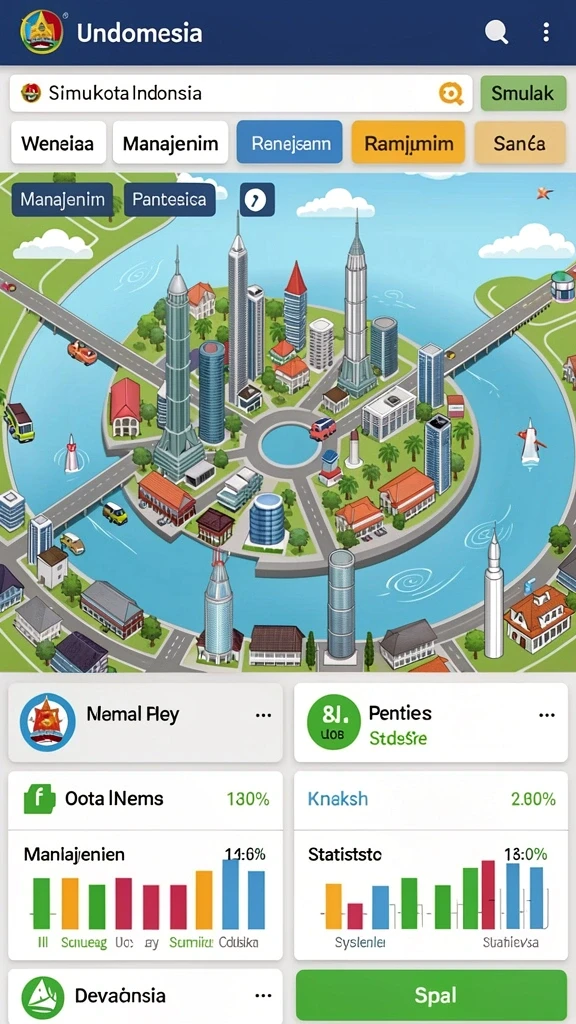Open the Knaksh statistics card

coord(431,865)
